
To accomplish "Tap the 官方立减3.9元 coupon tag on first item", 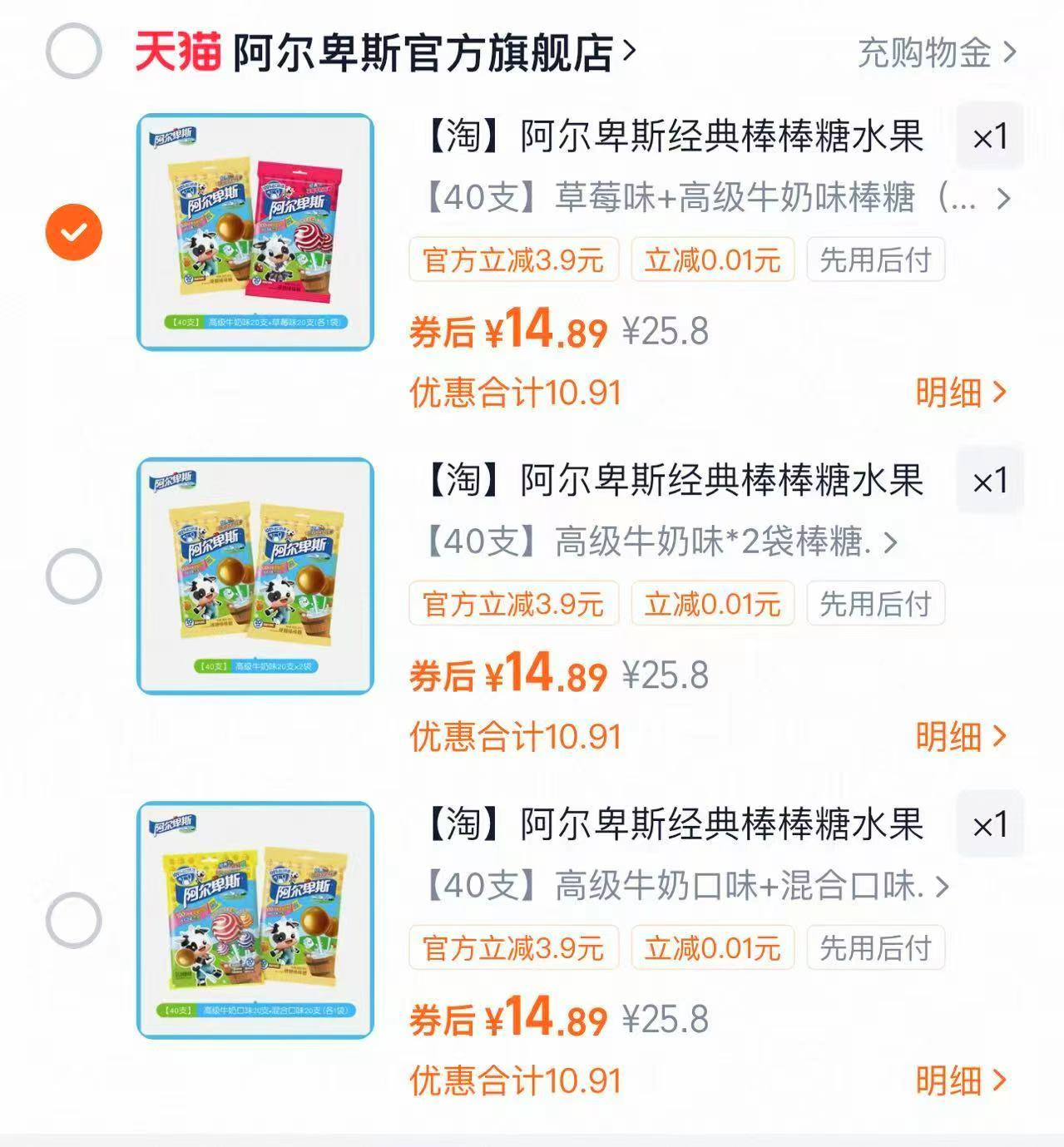I will click(x=512, y=260).
